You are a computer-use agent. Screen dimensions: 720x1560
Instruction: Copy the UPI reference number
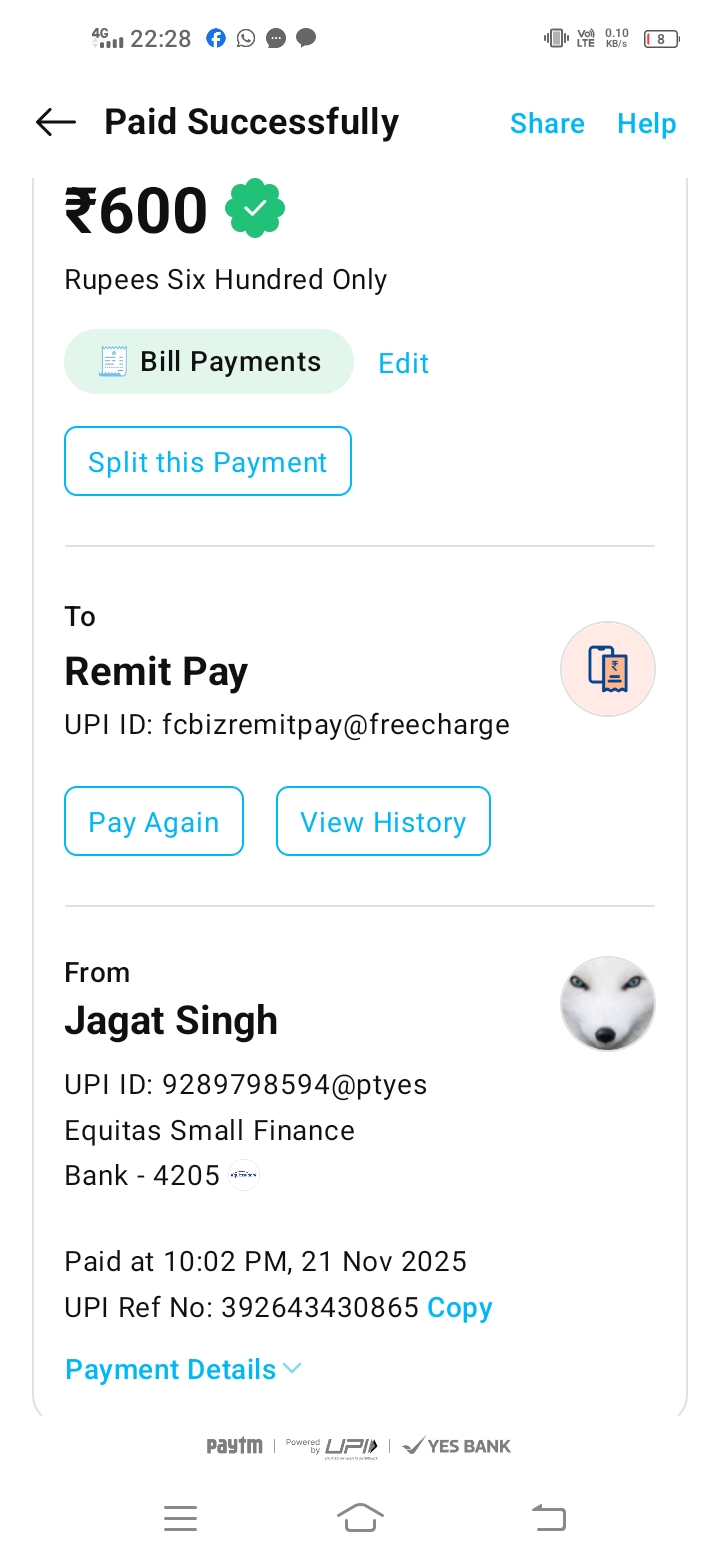(x=460, y=1308)
